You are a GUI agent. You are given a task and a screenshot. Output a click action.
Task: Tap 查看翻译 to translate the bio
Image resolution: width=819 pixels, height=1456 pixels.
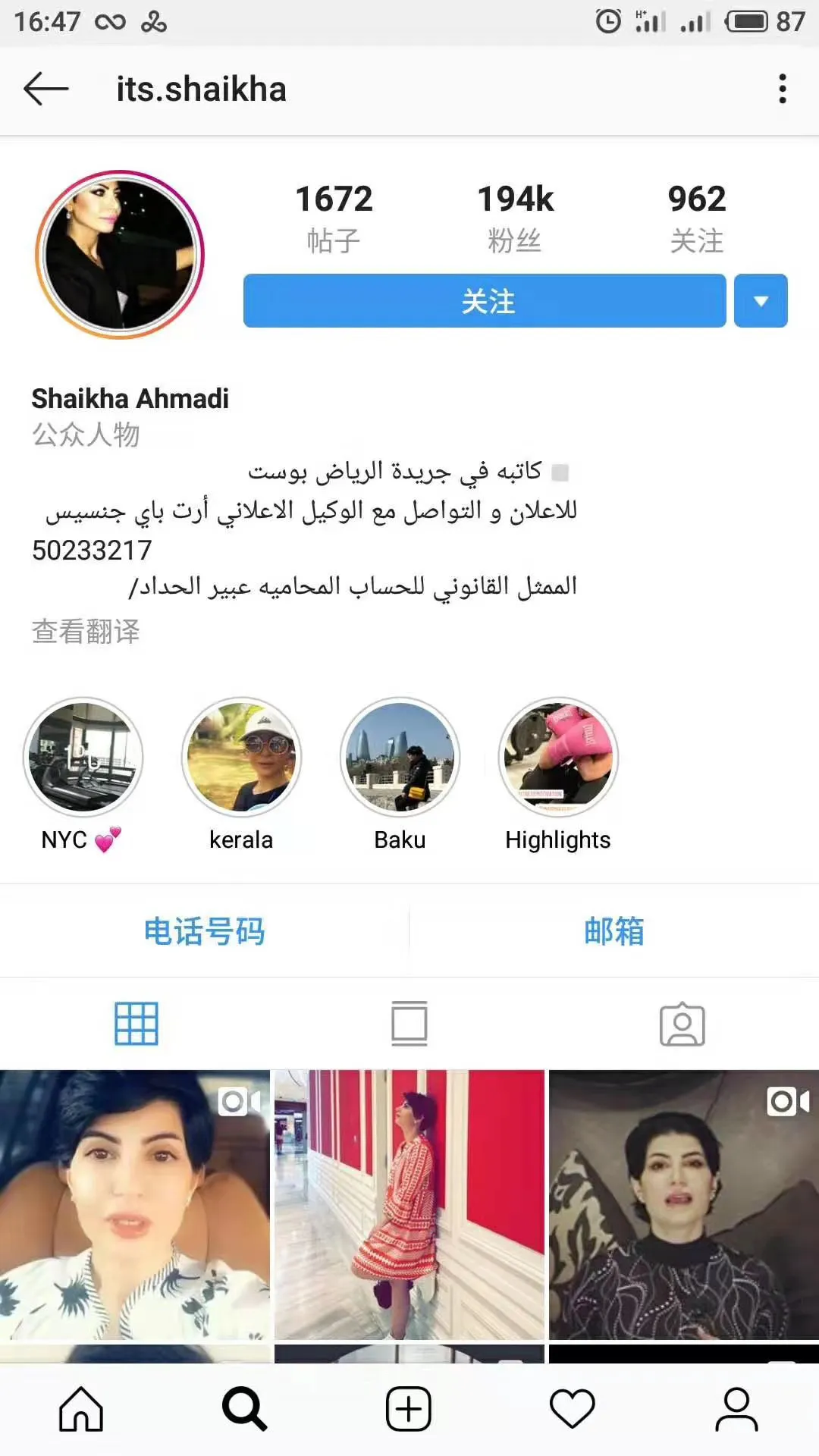(86, 631)
